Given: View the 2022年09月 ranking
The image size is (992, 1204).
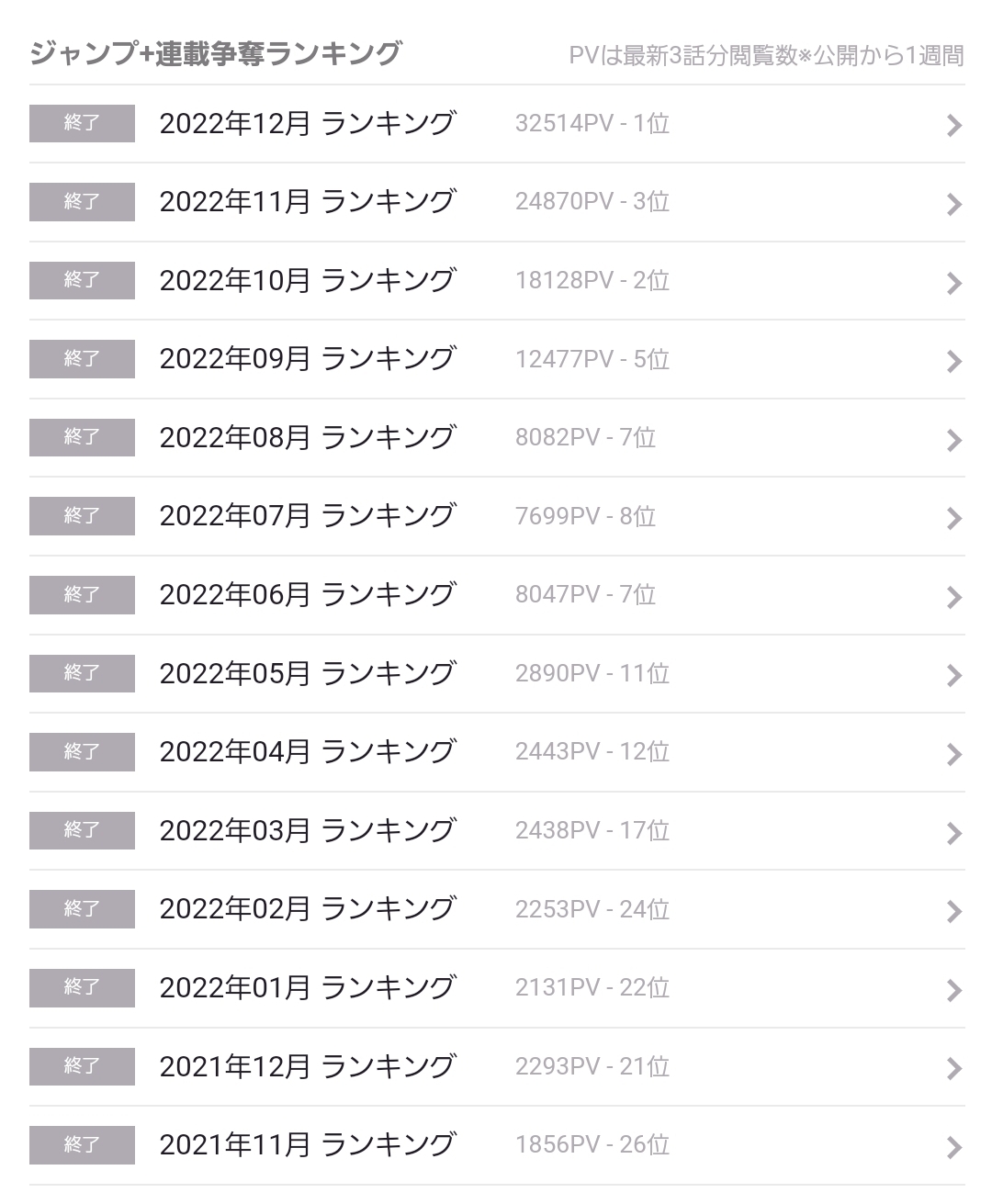Looking at the screenshot, I should click(x=497, y=360).
